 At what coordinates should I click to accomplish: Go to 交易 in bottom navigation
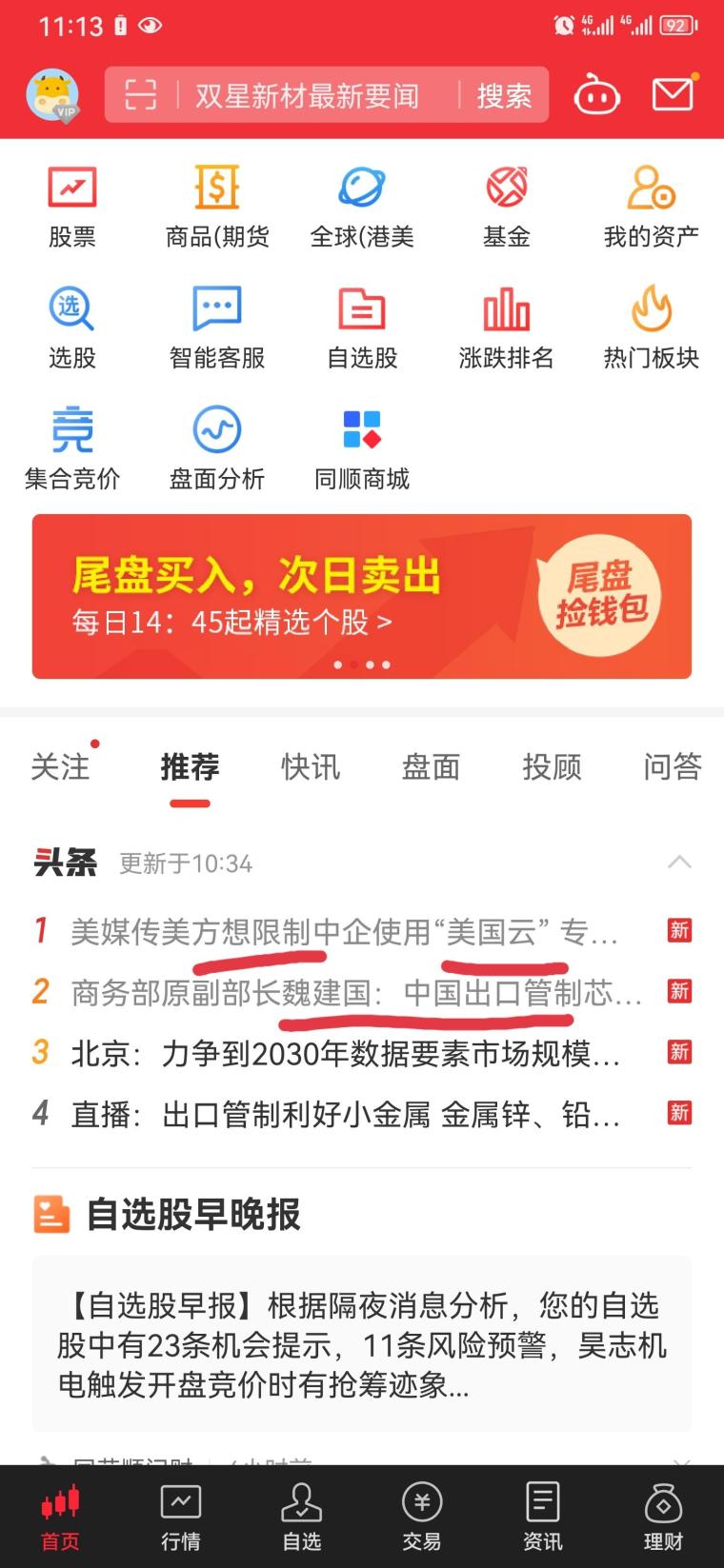coord(422,1518)
